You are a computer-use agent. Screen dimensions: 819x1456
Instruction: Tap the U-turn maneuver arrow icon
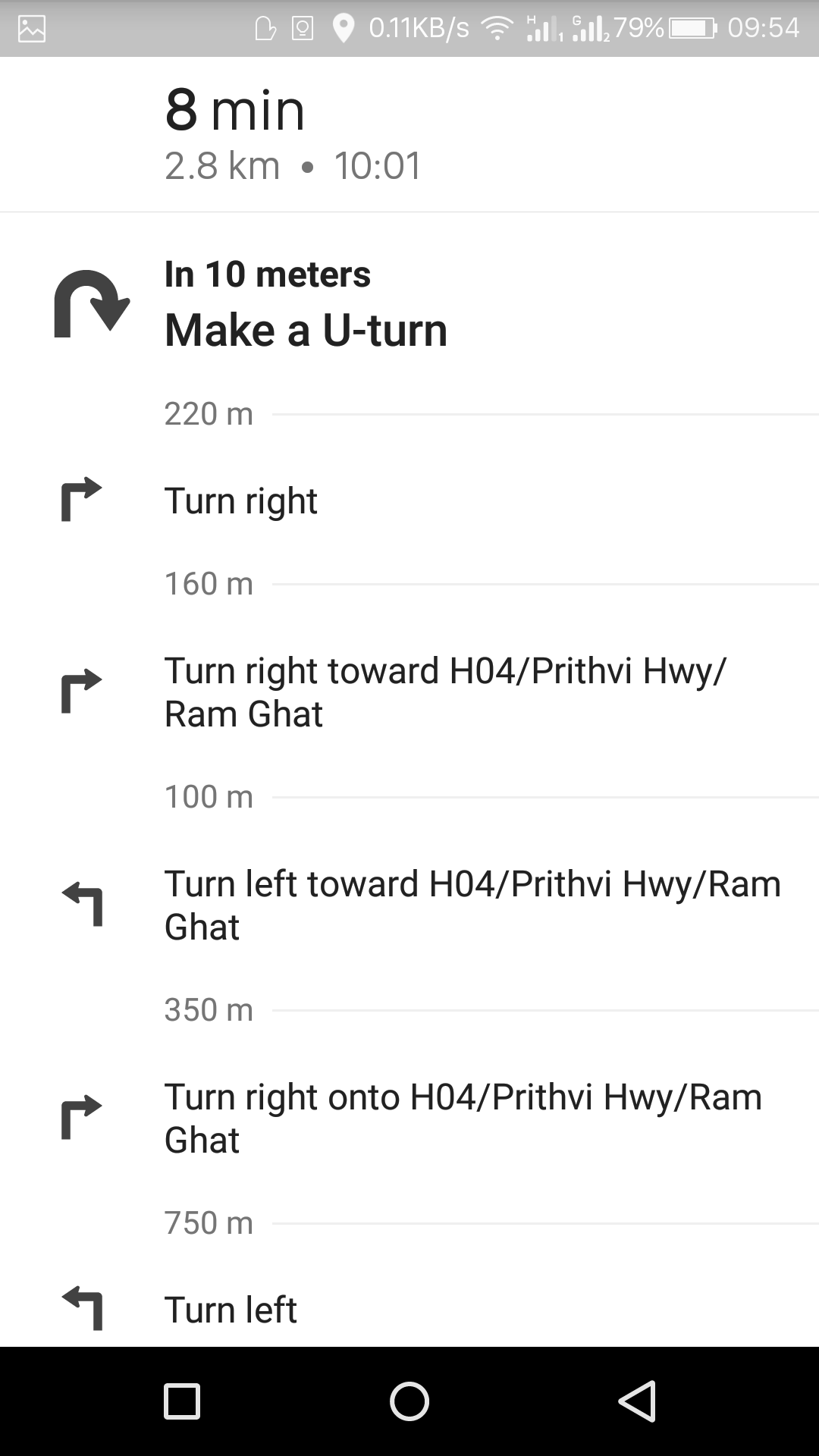tap(91, 303)
